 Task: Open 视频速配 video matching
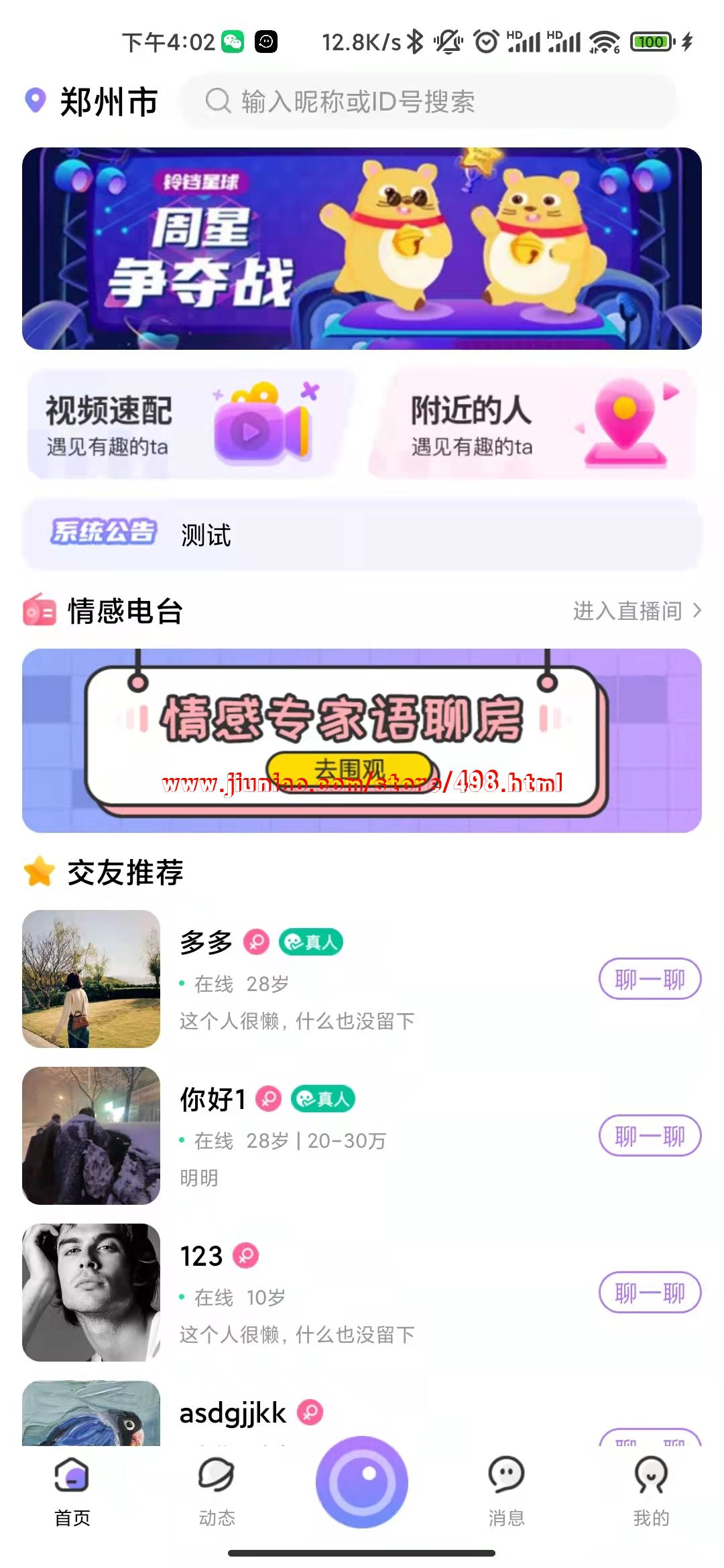click(x=181, y=424)
